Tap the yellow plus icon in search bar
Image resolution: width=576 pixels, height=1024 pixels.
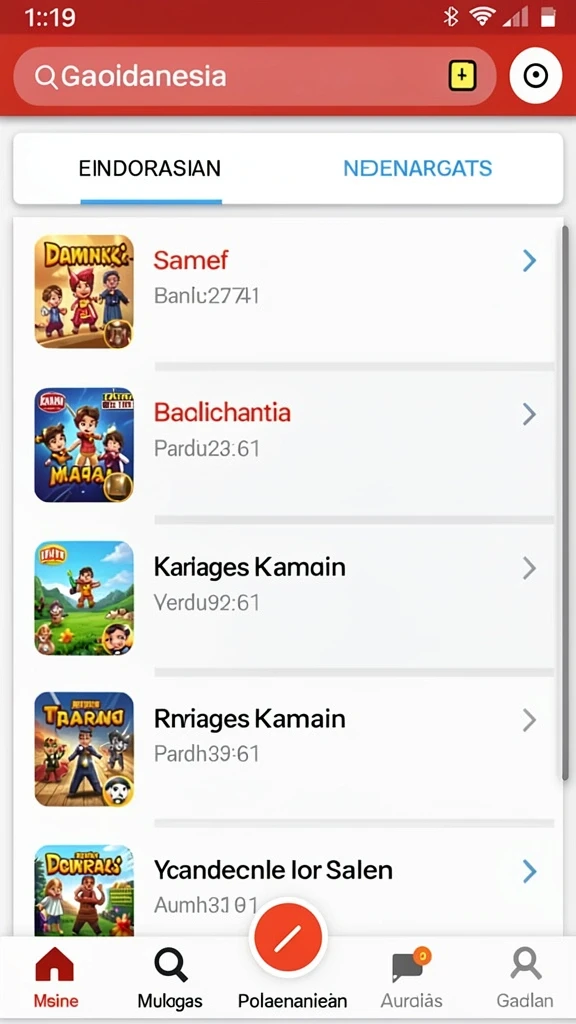462,76
